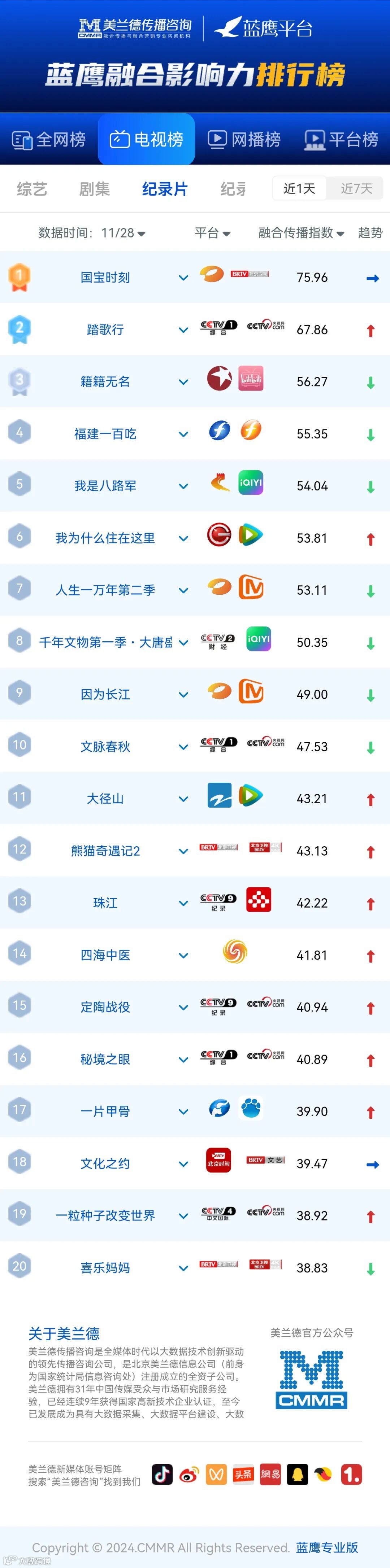
Task: Expand the 喜乐妈妈 entry
Action: (x=183, y=1268)
